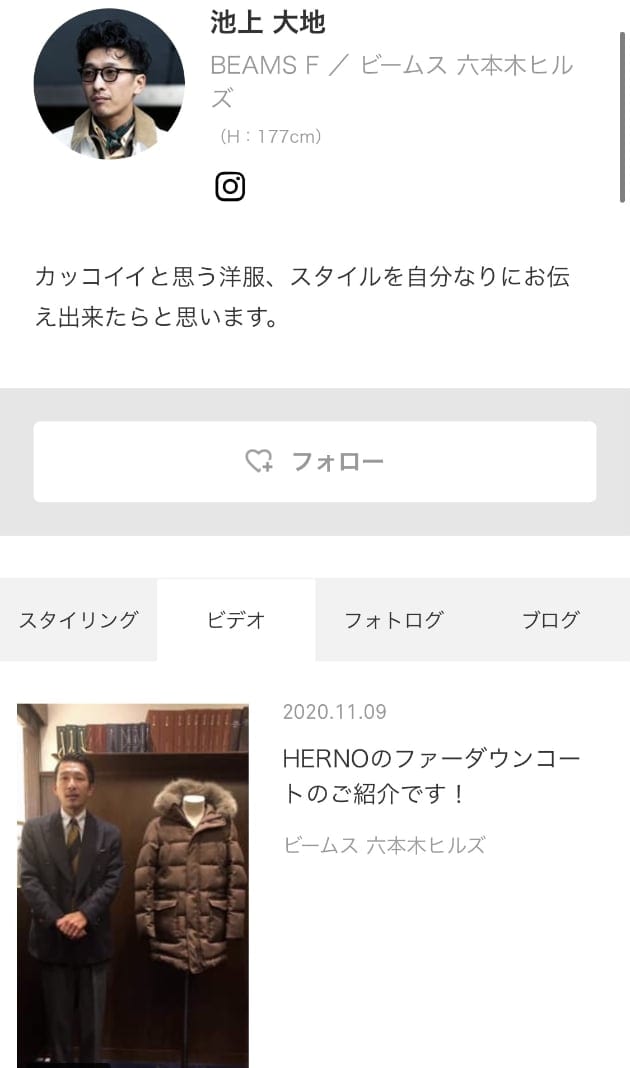Open the HERNO fur down coat video thumbnail
Viewport: 630px width, 1068px height.
(133, 885)
